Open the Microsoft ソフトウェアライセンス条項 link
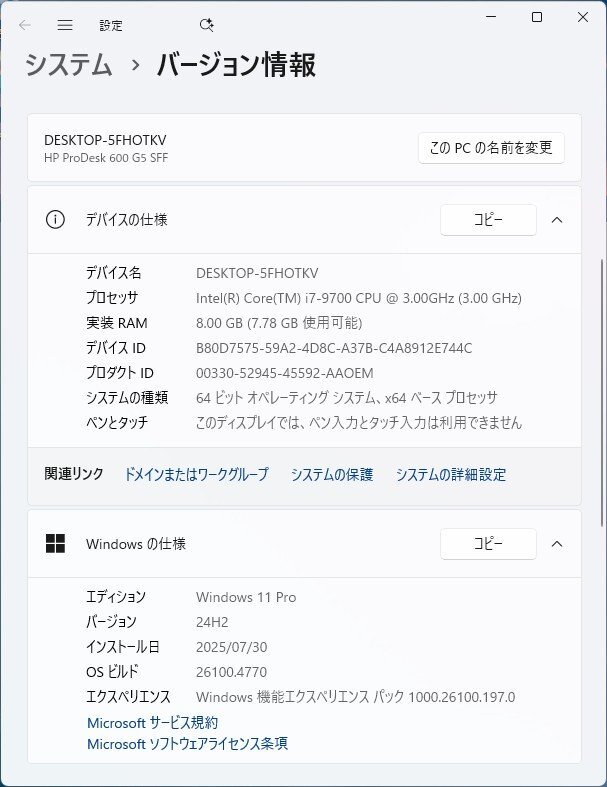Viewport: 607px width, 787px height. 187,743
